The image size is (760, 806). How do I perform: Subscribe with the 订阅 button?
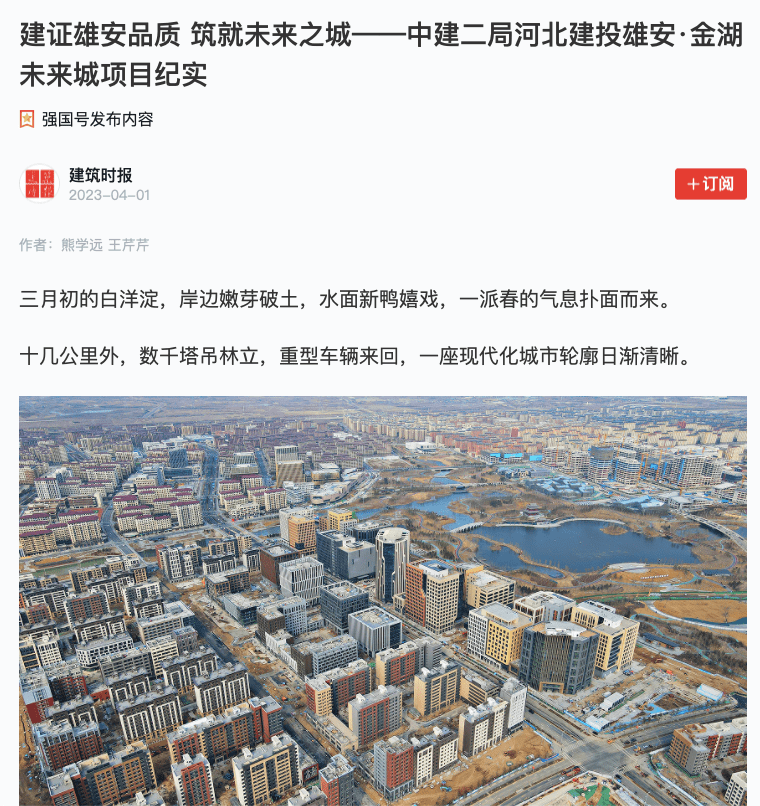coord(710,184)
